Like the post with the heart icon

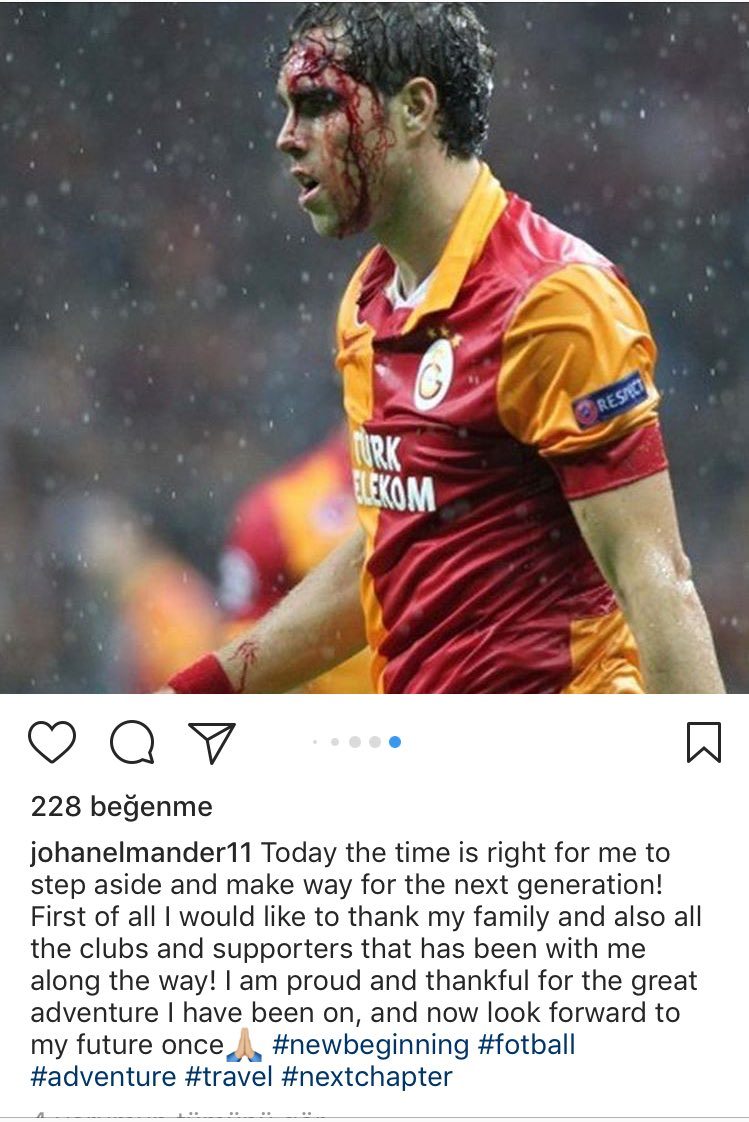tap(52, 743)
